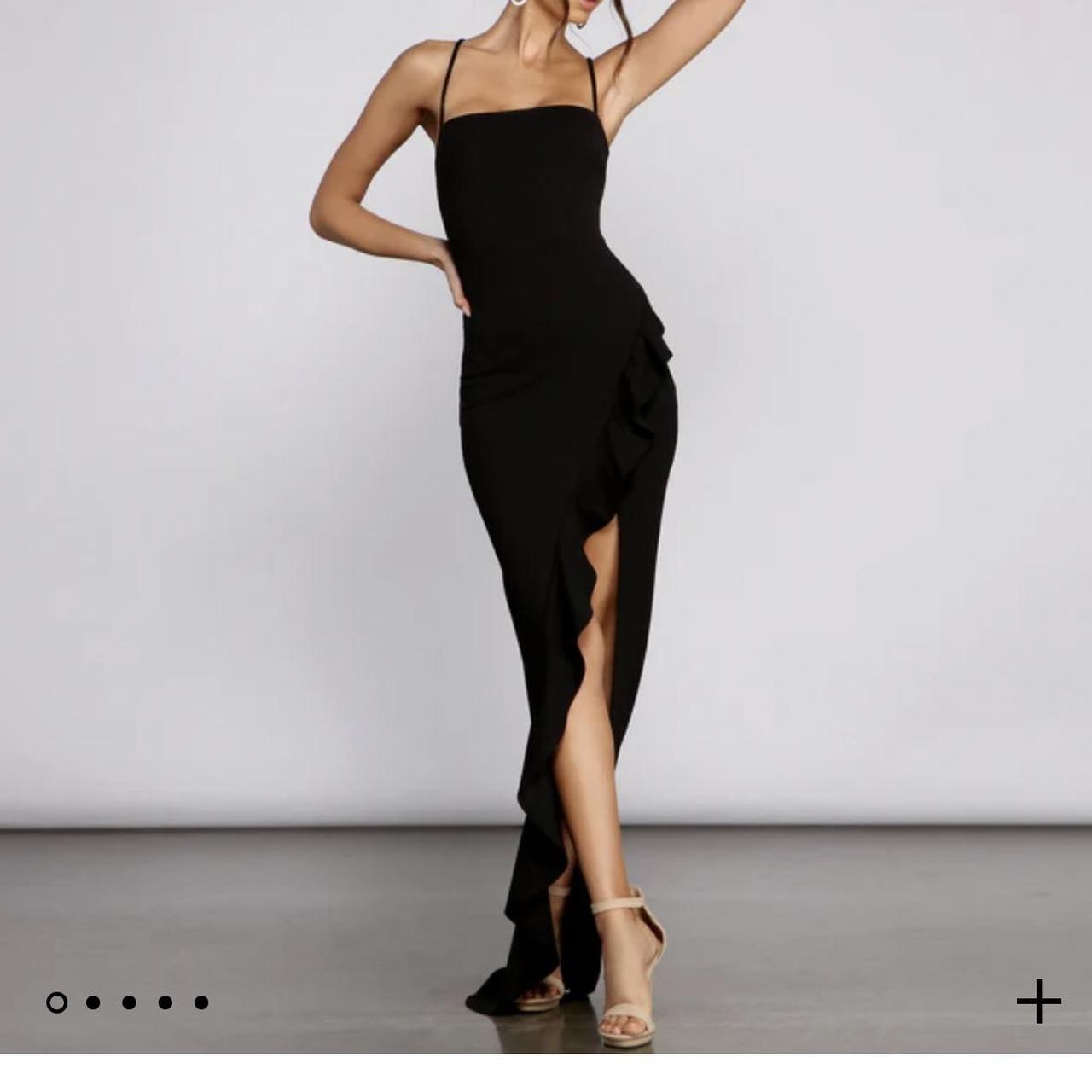This screenshot has height=1092, width=1092.
Task: Select the third photo indicator dot
Action: (x=129, y=1002)
